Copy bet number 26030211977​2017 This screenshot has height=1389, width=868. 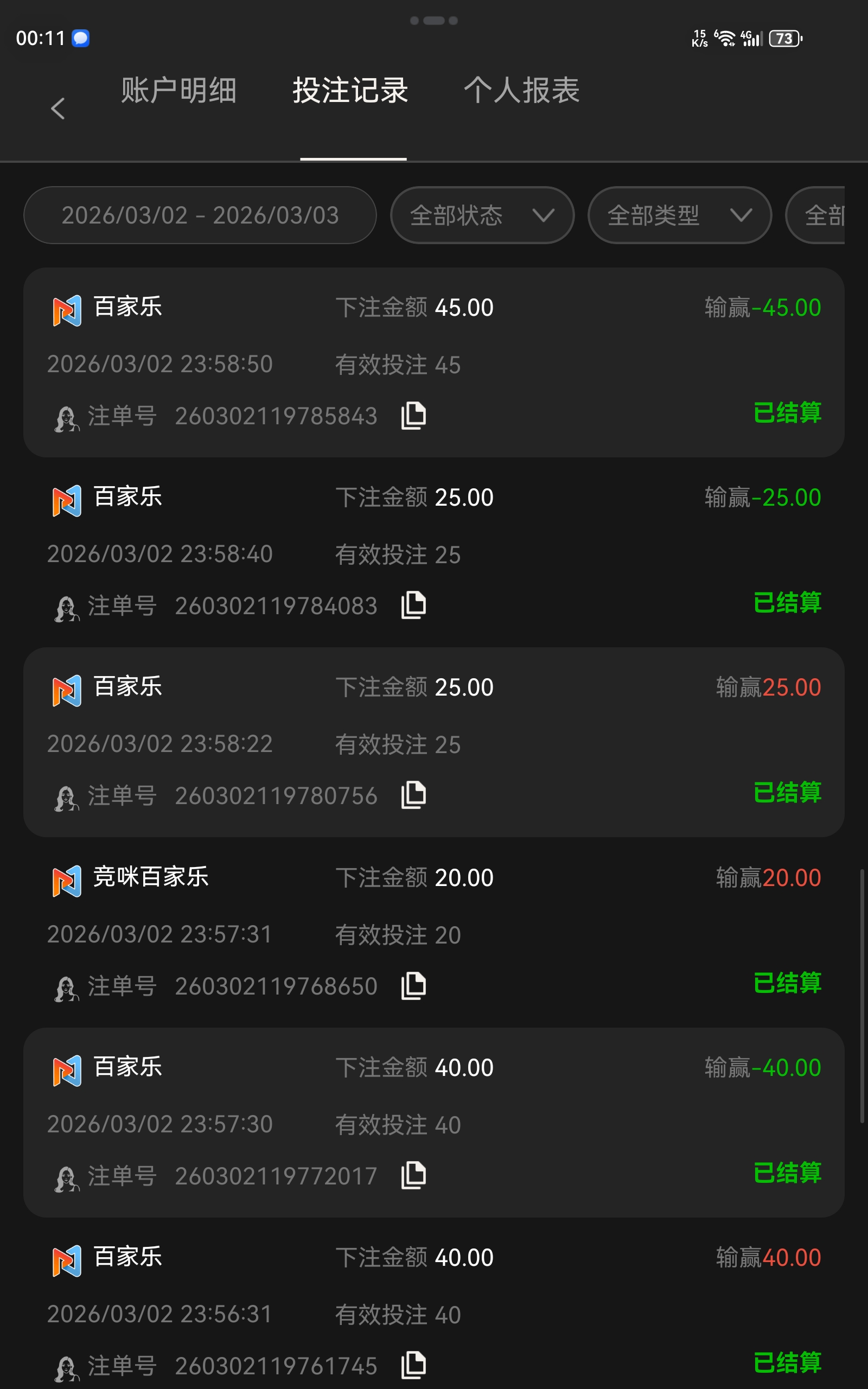point(413,1175)
